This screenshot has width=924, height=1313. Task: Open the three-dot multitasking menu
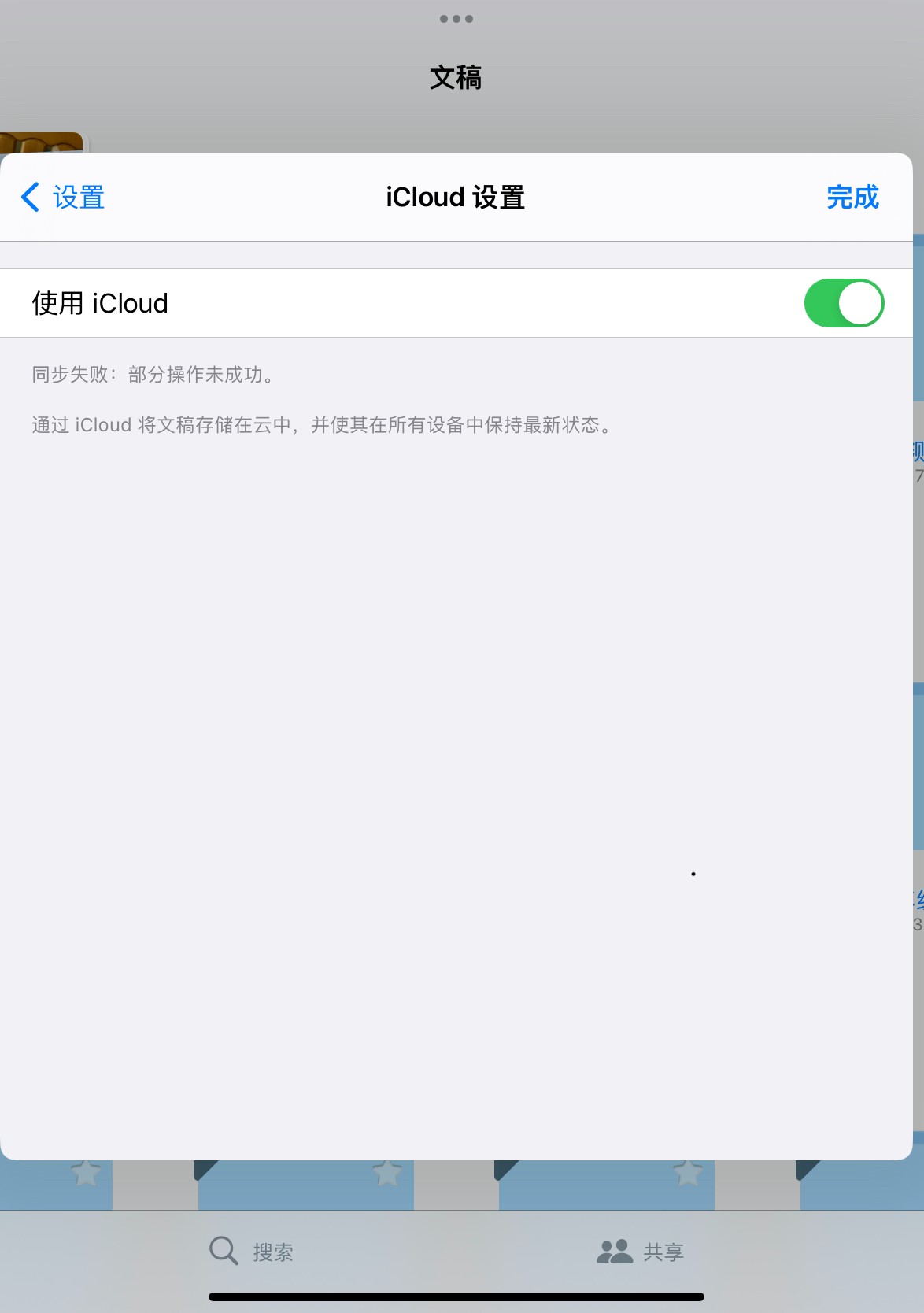pyautogui.click(x=456, y=19)
